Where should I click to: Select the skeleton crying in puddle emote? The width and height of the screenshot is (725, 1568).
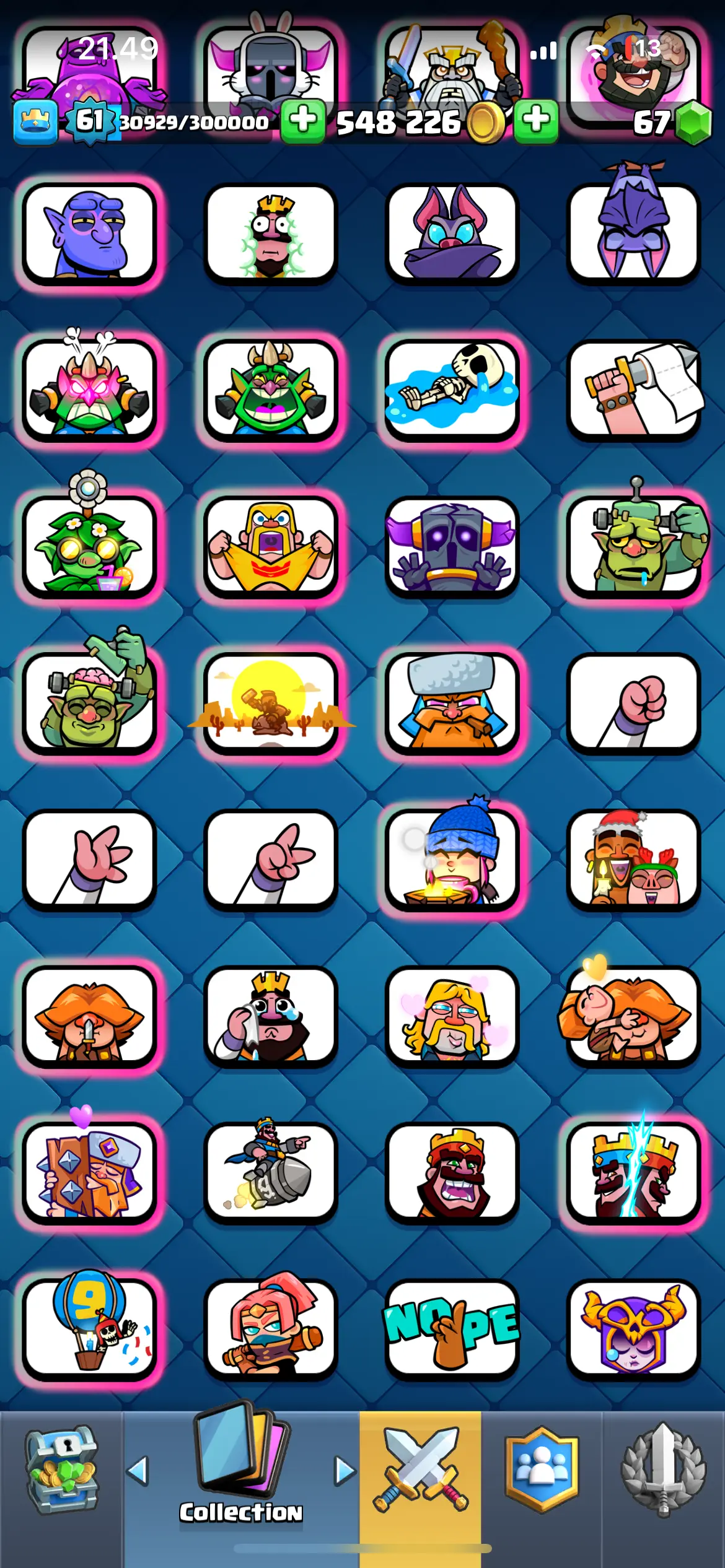(452, 388)
